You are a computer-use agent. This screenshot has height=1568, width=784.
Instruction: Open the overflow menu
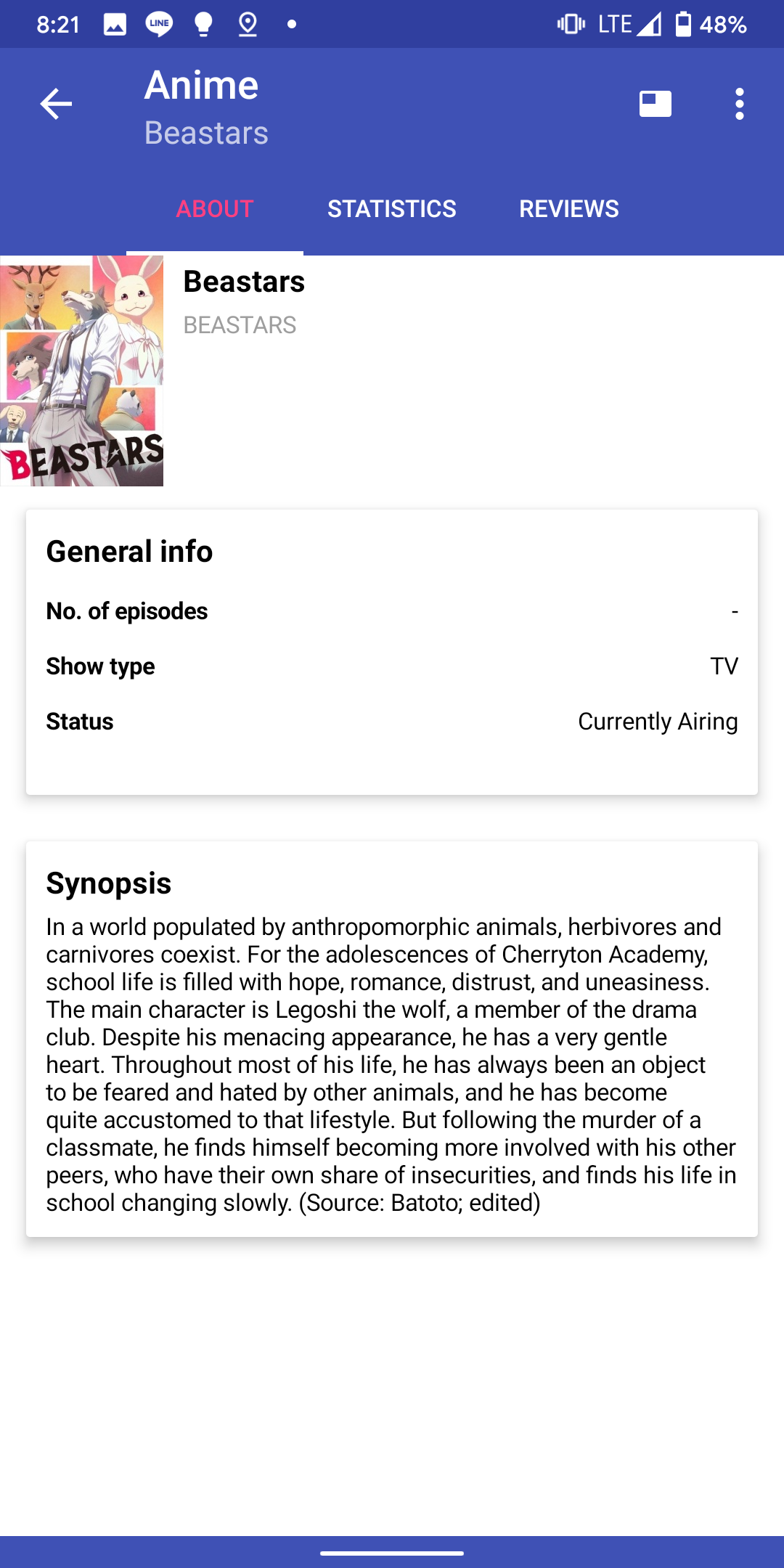point(739,104)
